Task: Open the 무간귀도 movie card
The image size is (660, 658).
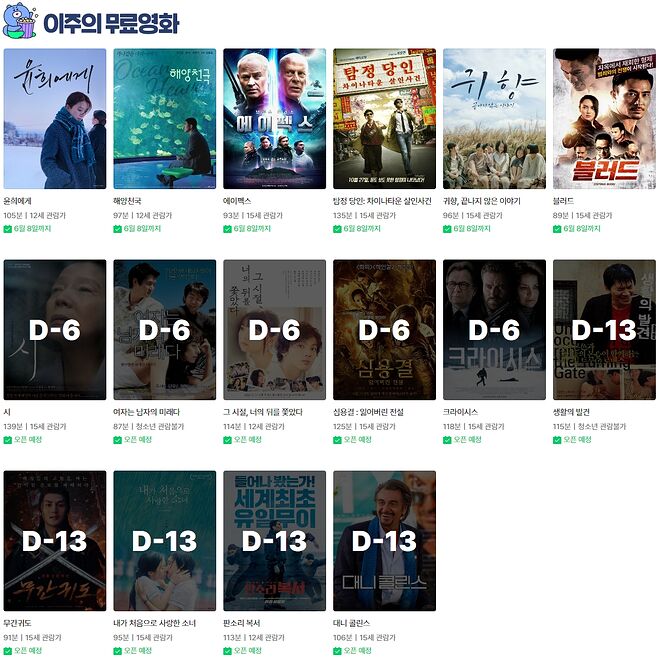Action: point(55,541)
